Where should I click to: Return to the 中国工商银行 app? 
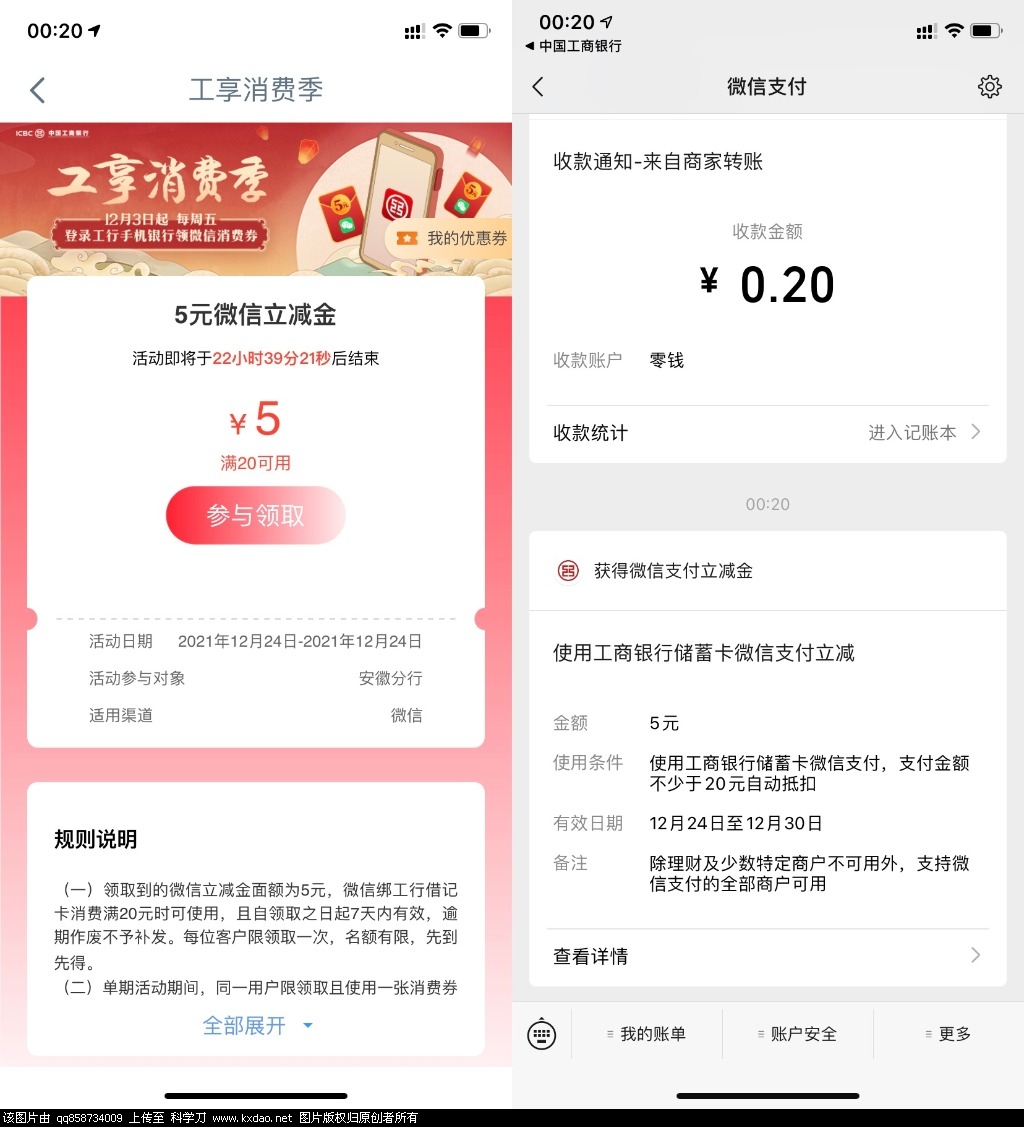coord(574,46)
